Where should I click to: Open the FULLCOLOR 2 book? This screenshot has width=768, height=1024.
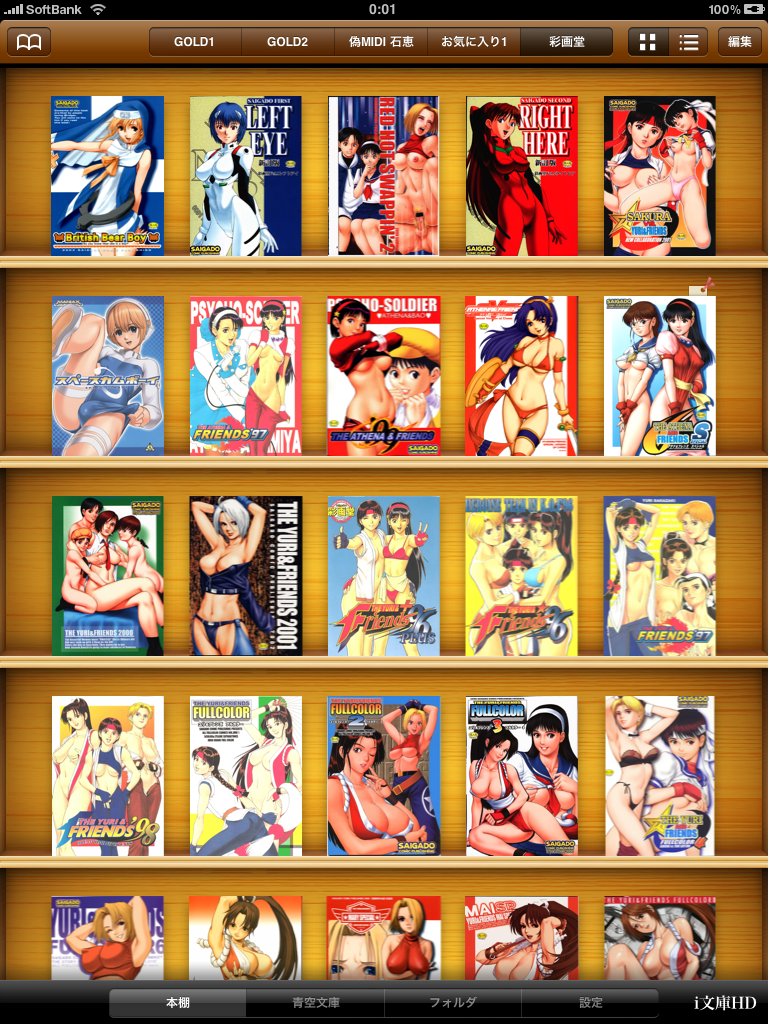[383, 776]
